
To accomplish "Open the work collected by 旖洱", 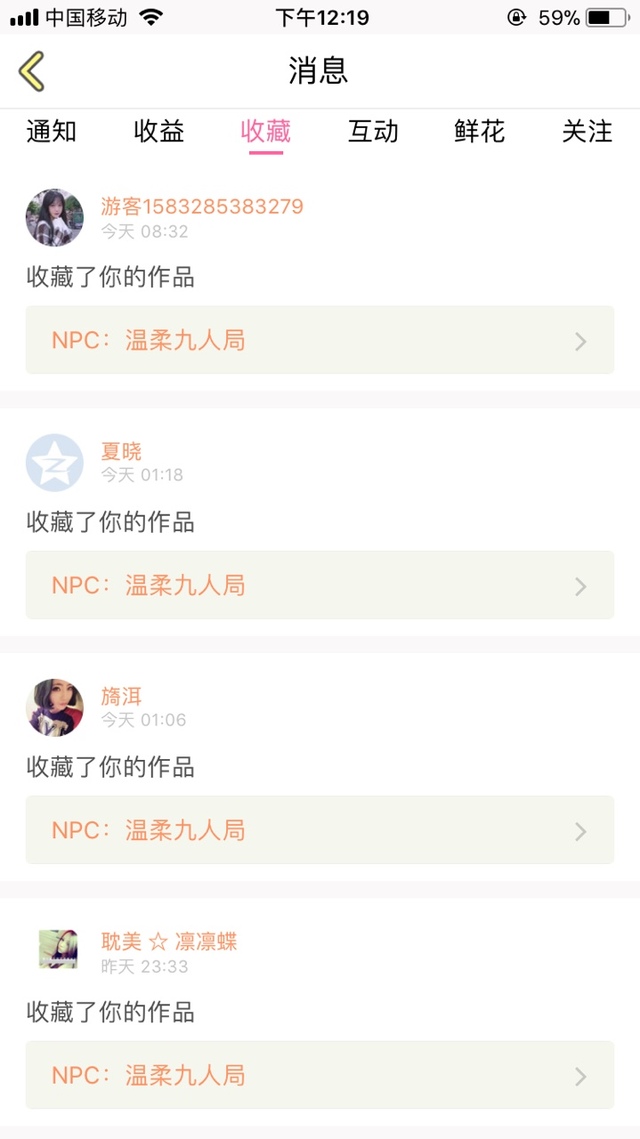I will 320,830.
